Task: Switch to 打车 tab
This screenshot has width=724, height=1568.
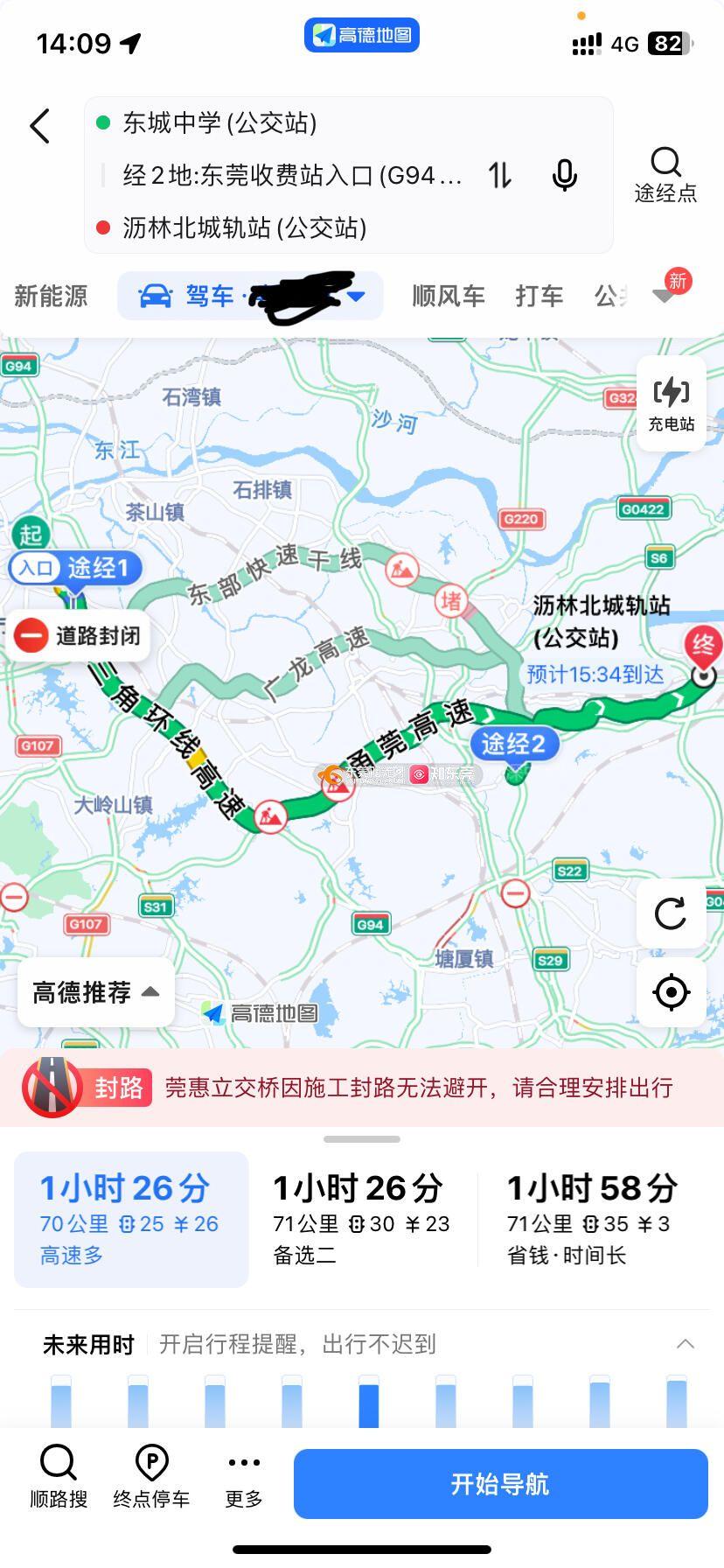Action: click(539, 296)
